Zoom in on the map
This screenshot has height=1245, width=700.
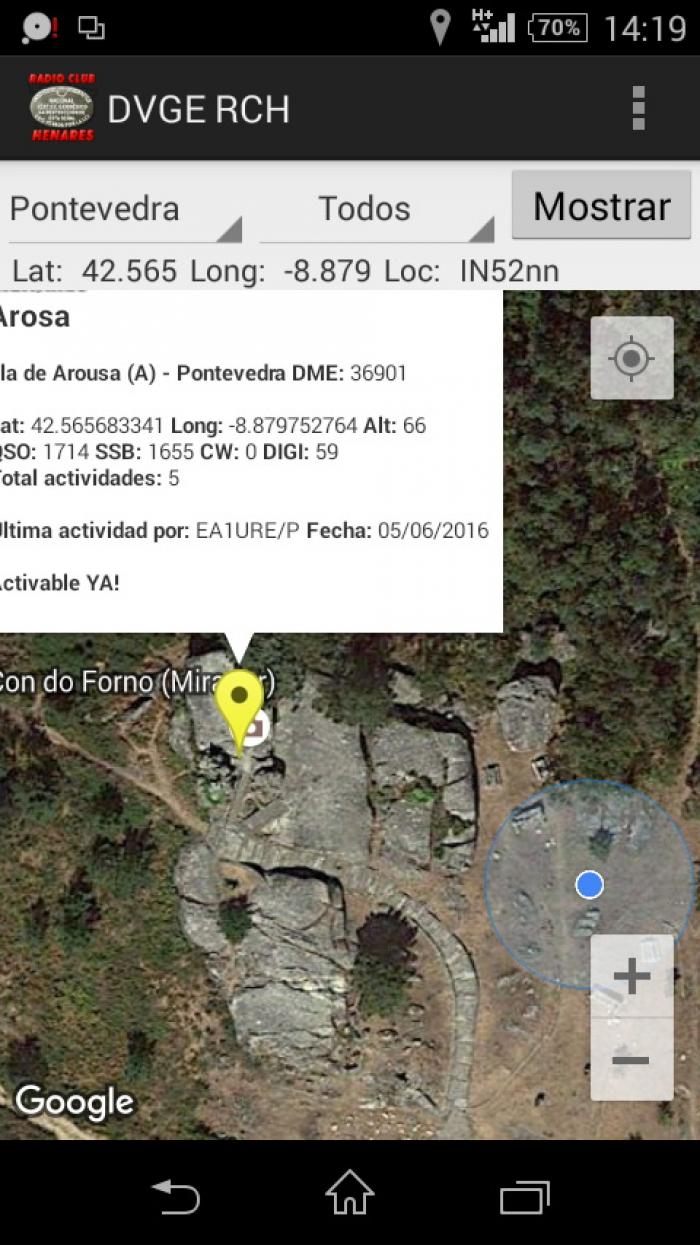tap(631, 976)
